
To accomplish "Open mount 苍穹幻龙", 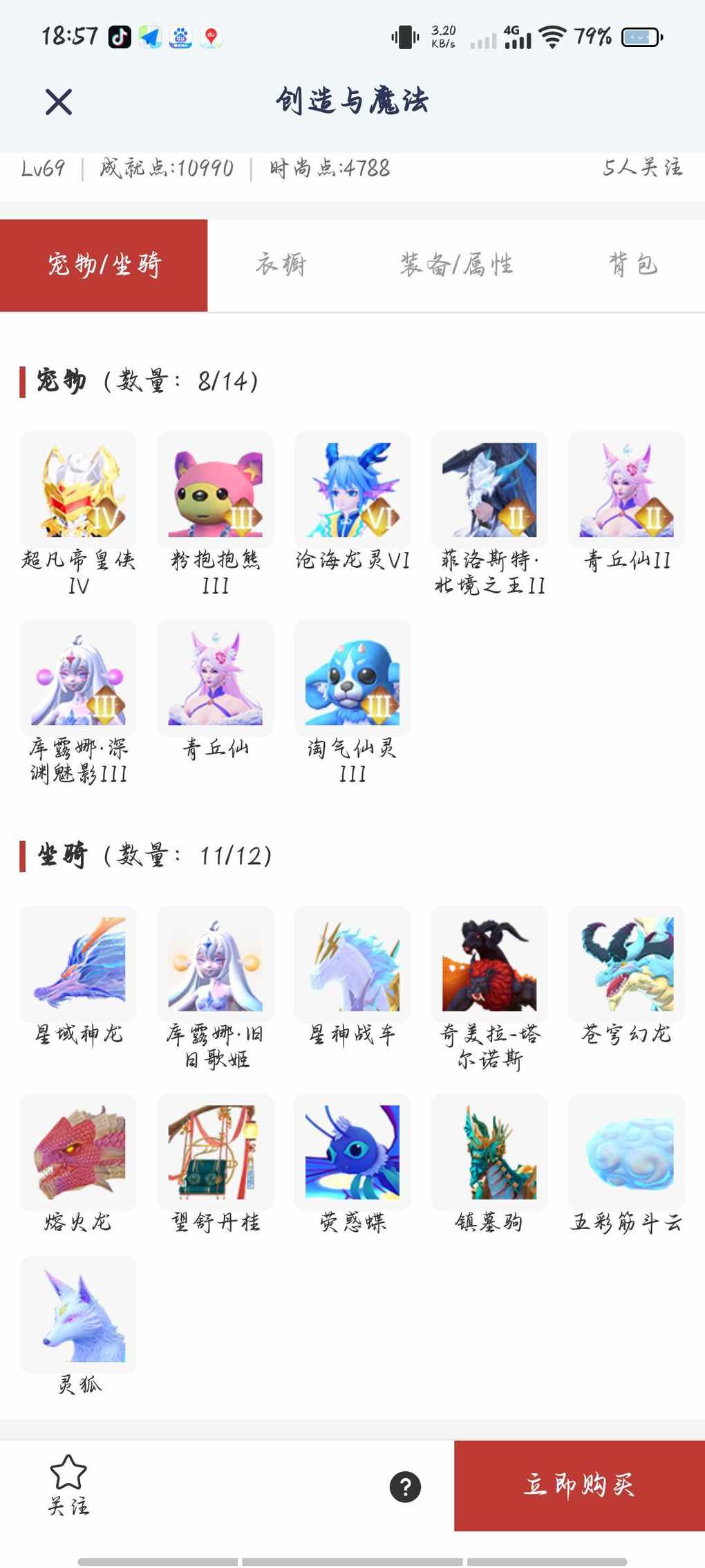I will [626, 964].
